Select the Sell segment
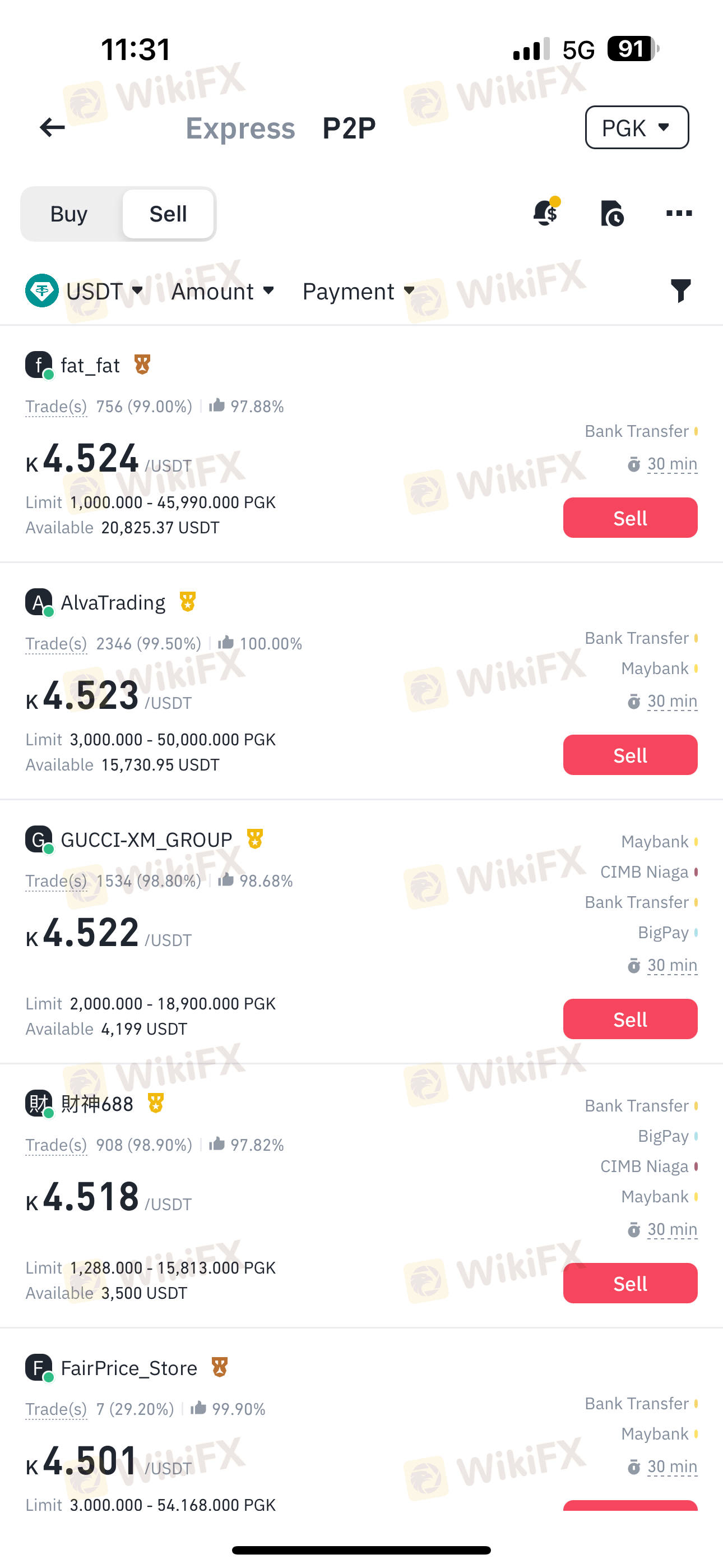This screenshot has height=1568, width=723. tap(168, 214)
